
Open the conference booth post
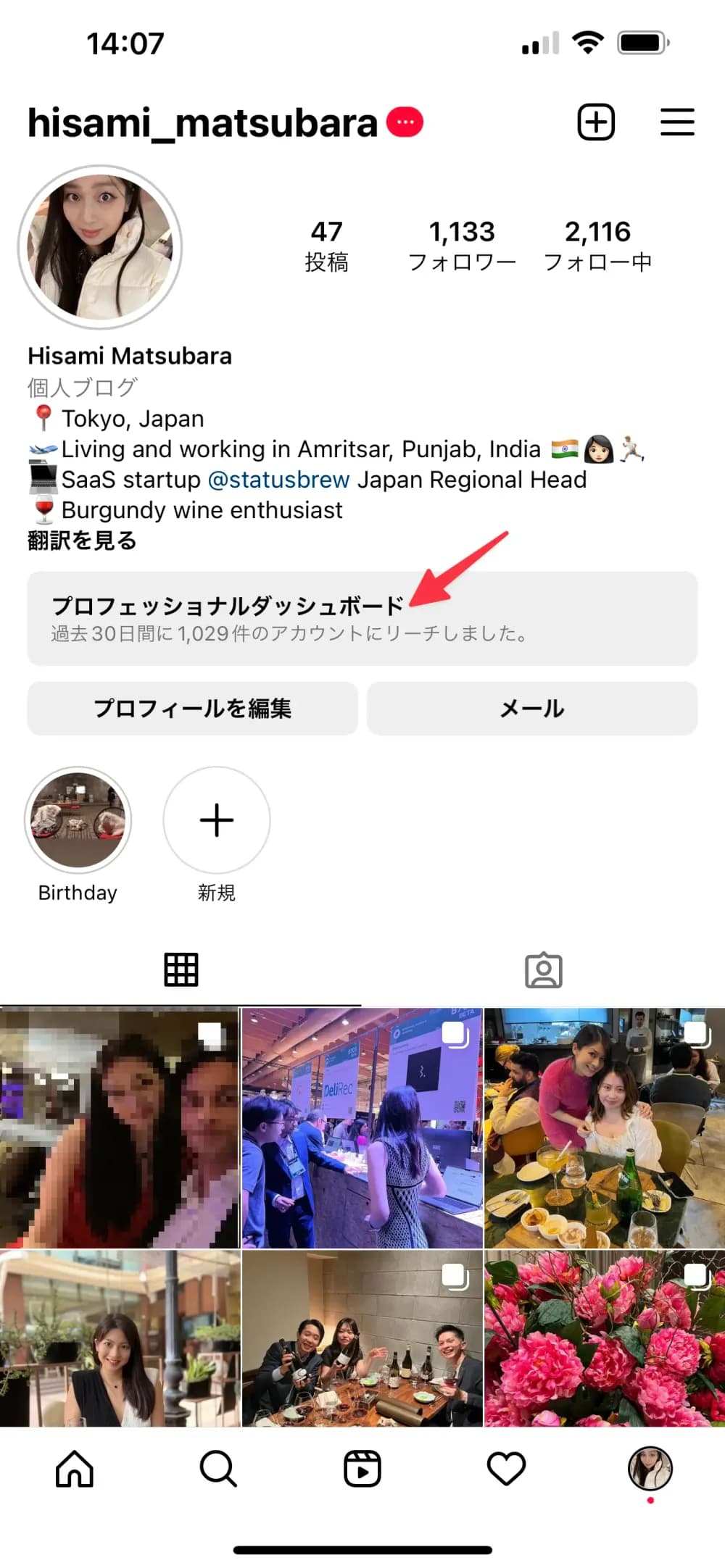tap(362, 1127)
